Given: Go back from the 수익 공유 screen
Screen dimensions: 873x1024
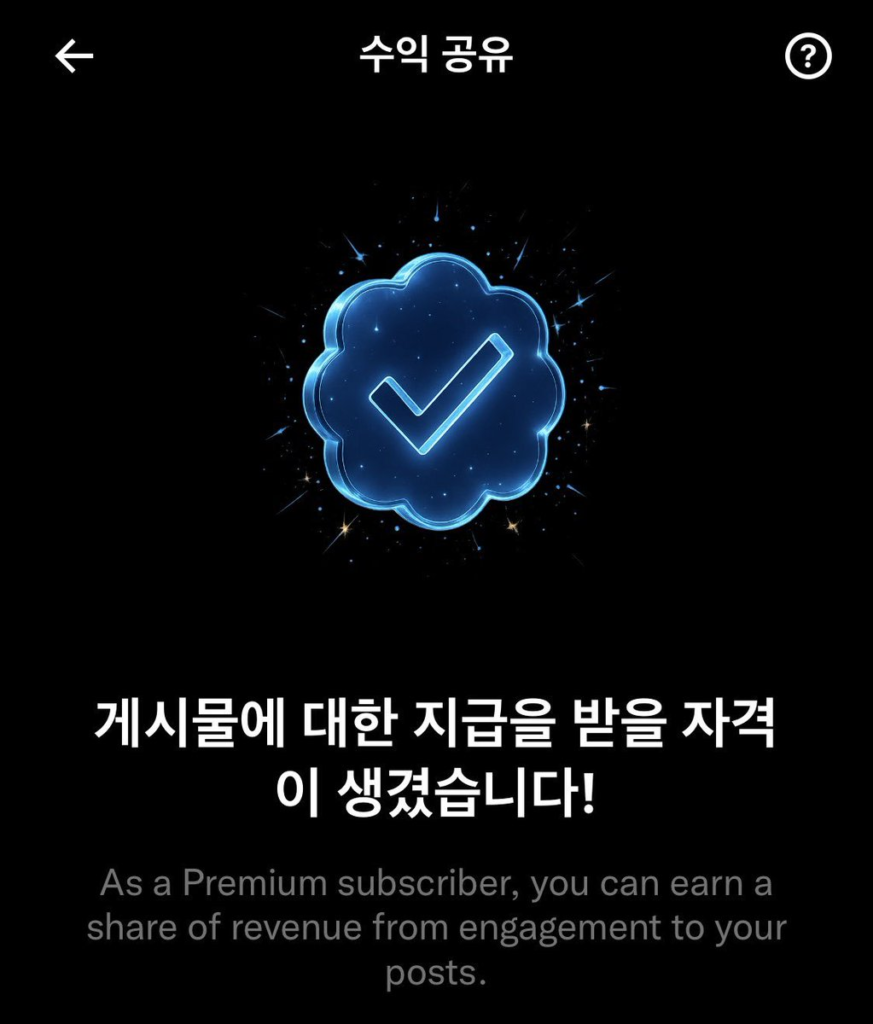Looking at the screenshot, I should point(74,57).
